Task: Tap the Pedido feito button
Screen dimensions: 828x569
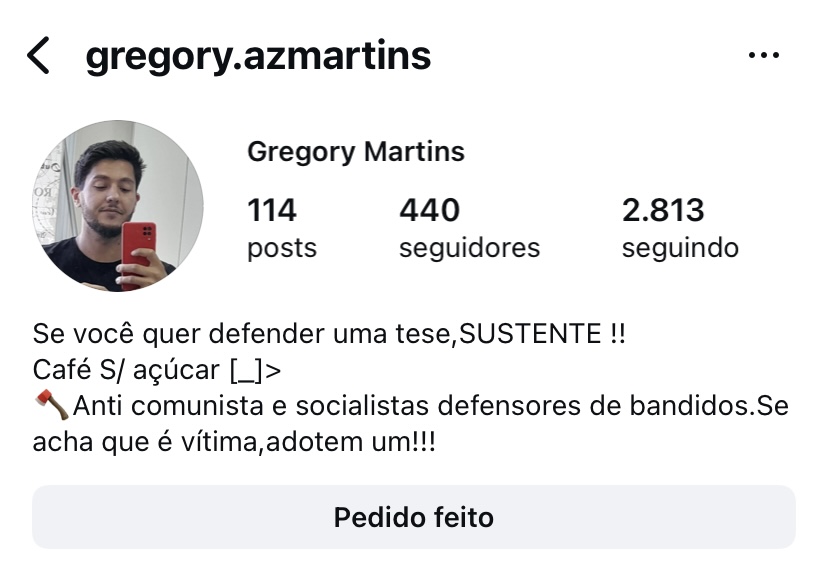Action: [x=413, y=517]
